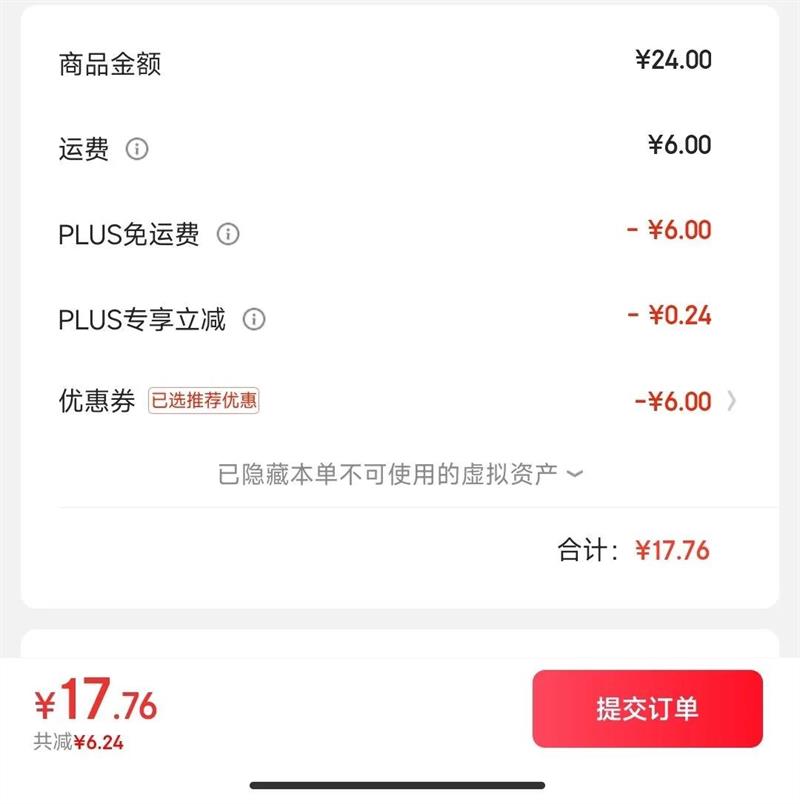View details for PLUS专享立减 info icon
The image size is (800, 804).
(x=254, y=320)
